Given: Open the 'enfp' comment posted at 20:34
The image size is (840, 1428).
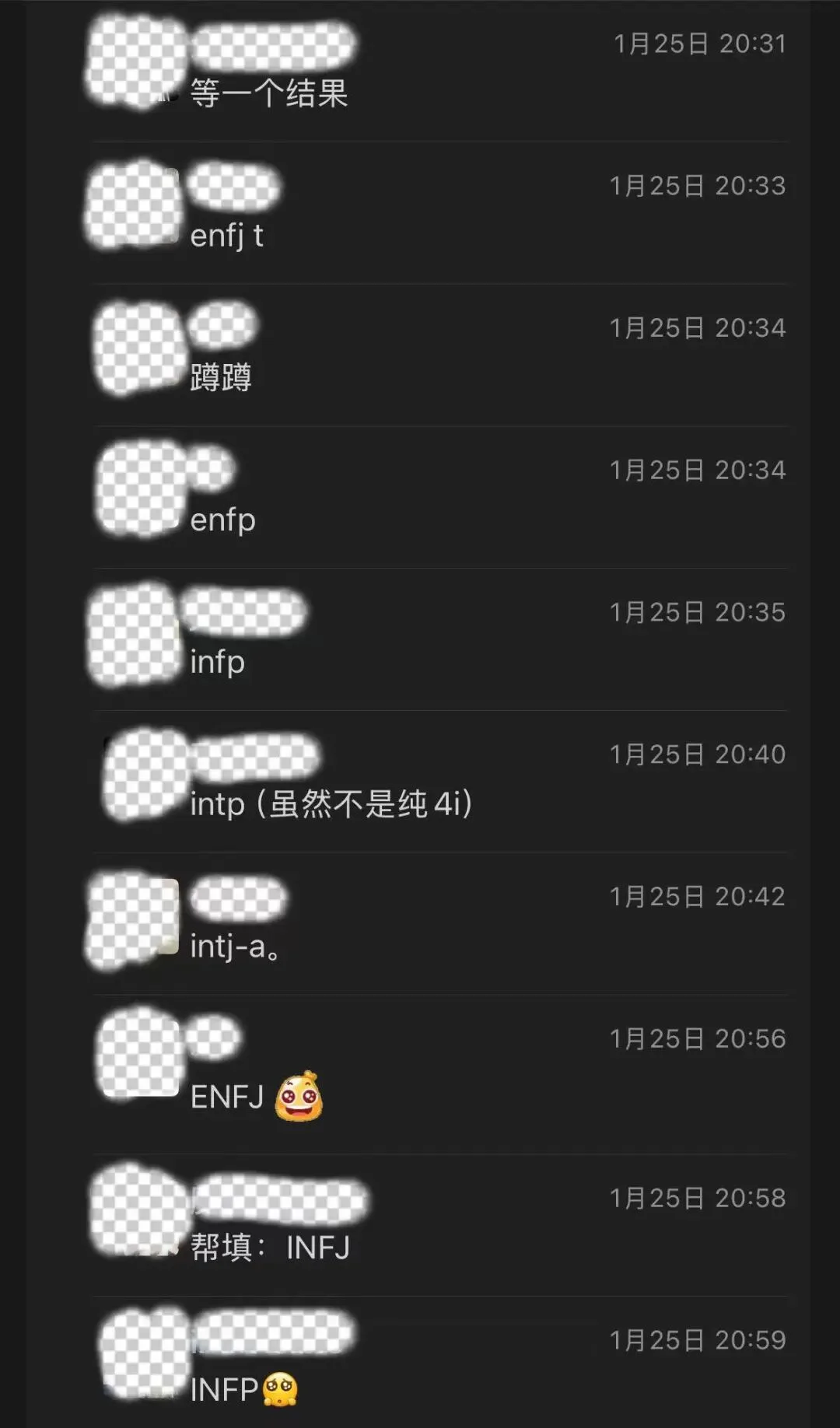Looking at the screenshot, I should coord(223,520).
